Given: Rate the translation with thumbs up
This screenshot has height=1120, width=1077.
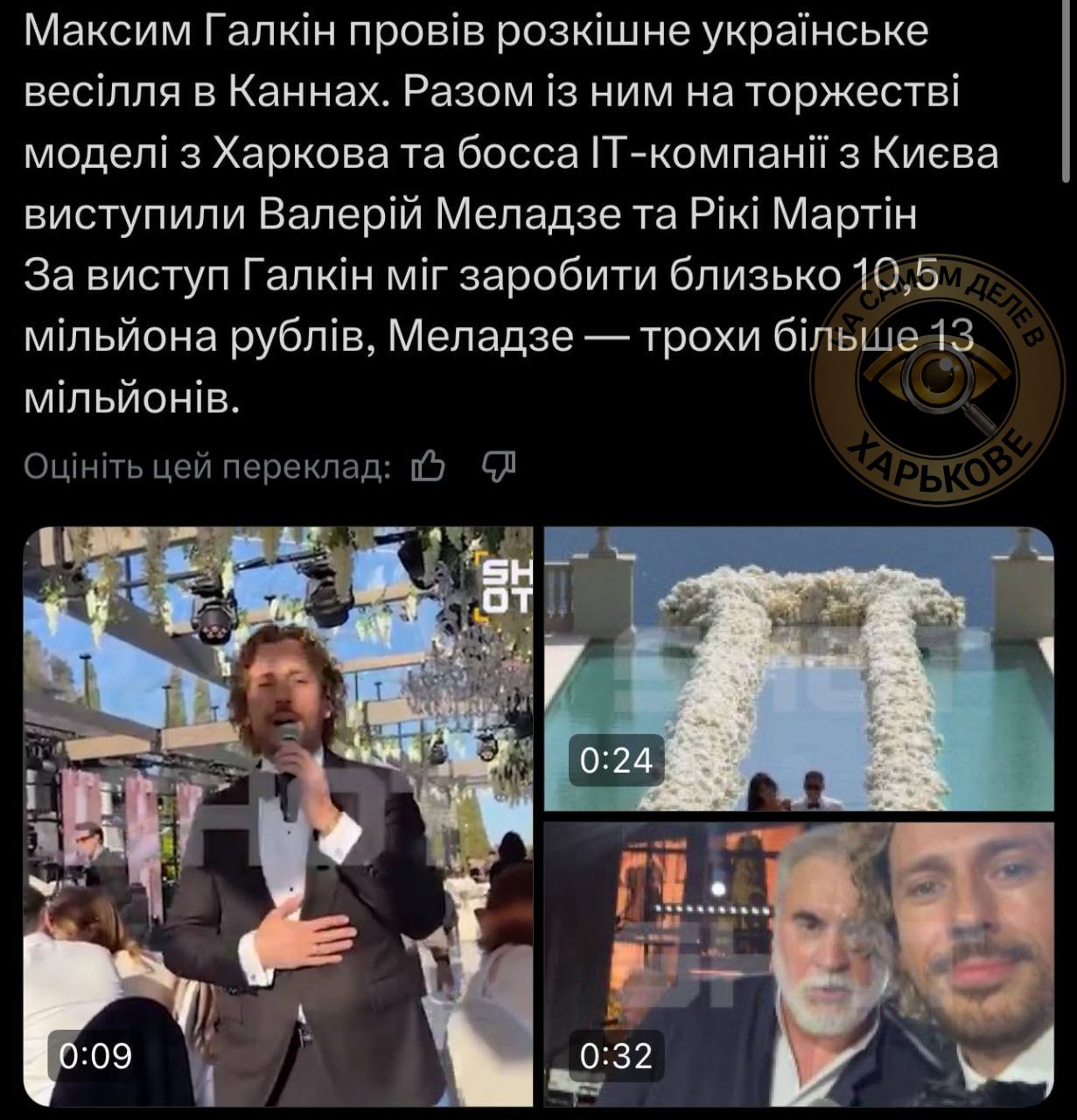Looking at the screenshot, I should pyautogui.click(x=430, y=467).
